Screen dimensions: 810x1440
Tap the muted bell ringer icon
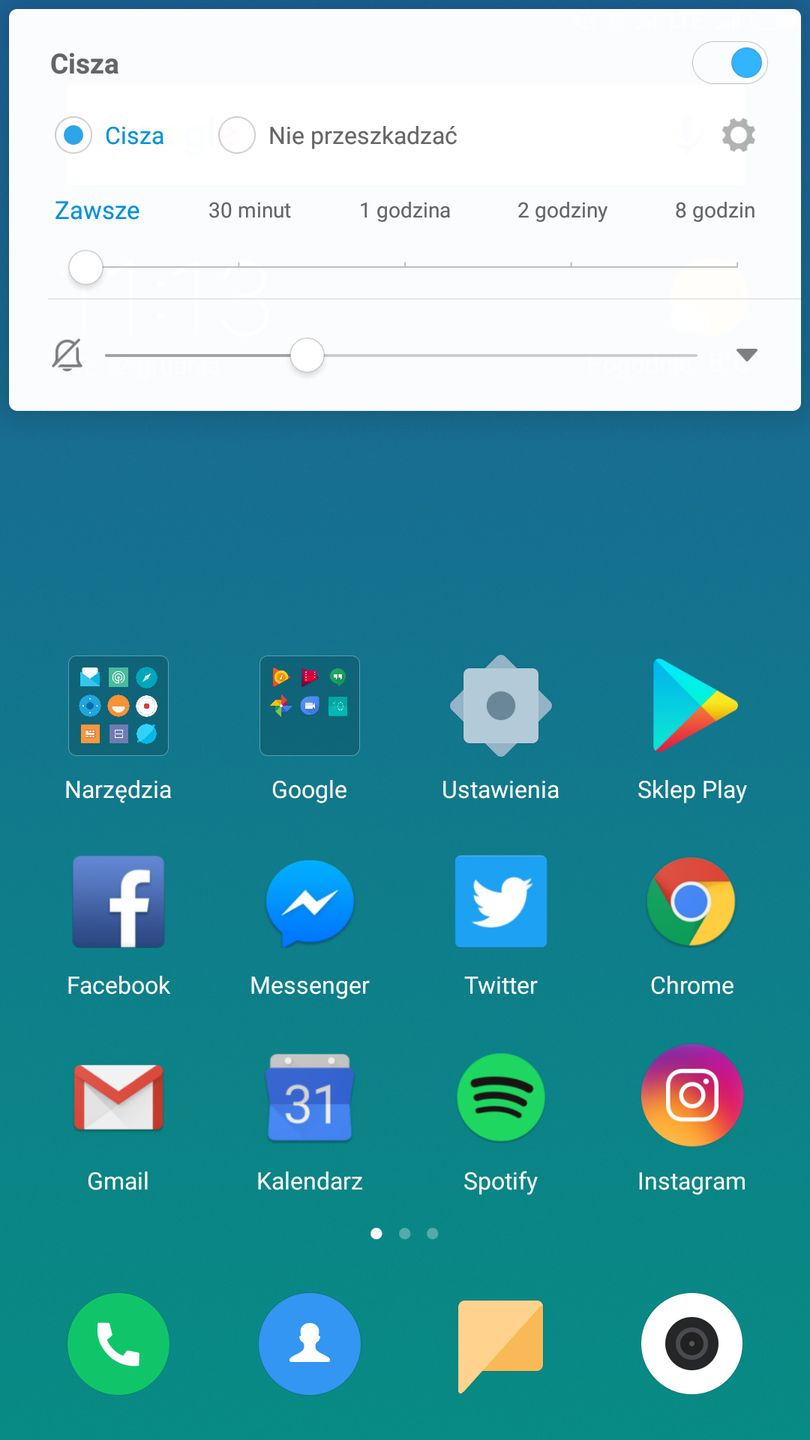[67, 355]
